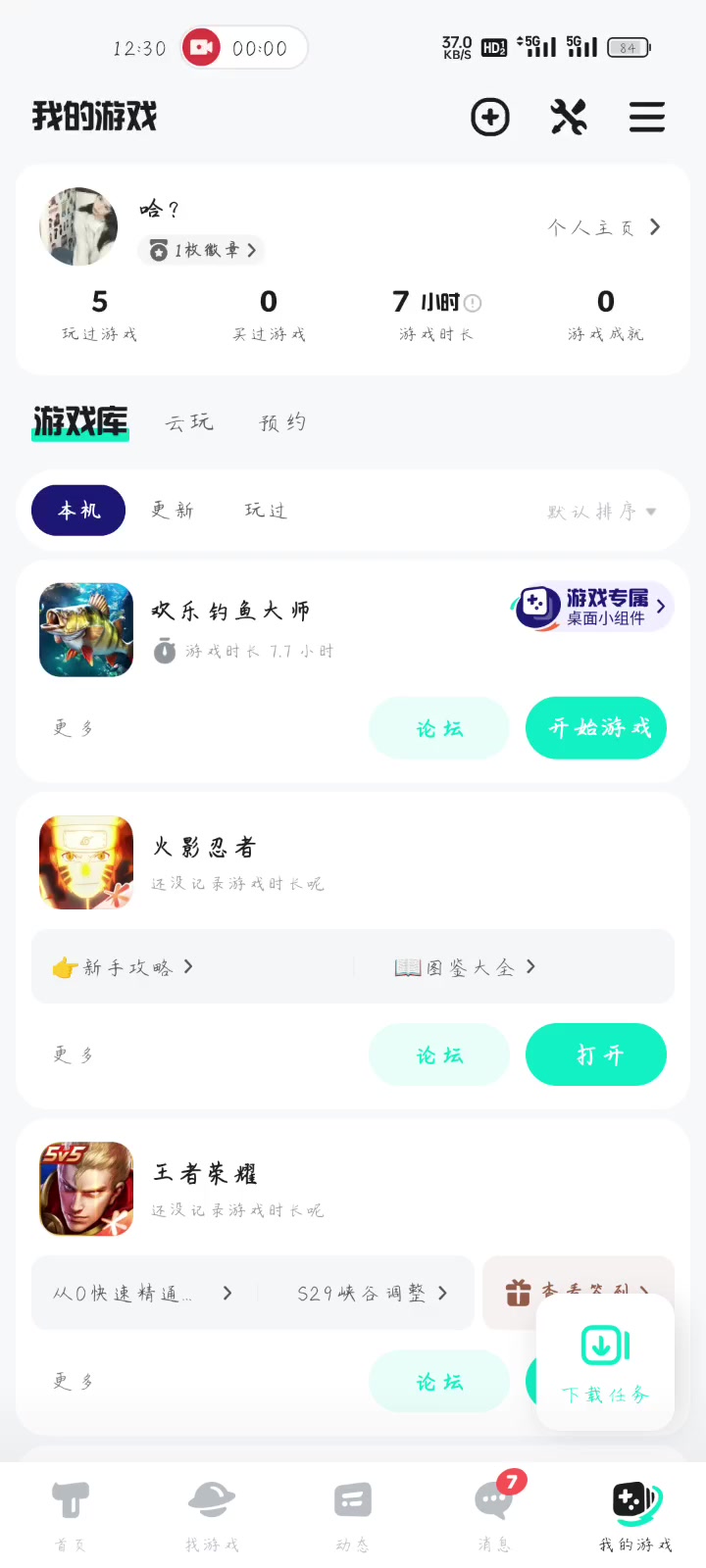Select the 玩过 filter
This screenshot has height=1568, width=706.
(266, 511)
